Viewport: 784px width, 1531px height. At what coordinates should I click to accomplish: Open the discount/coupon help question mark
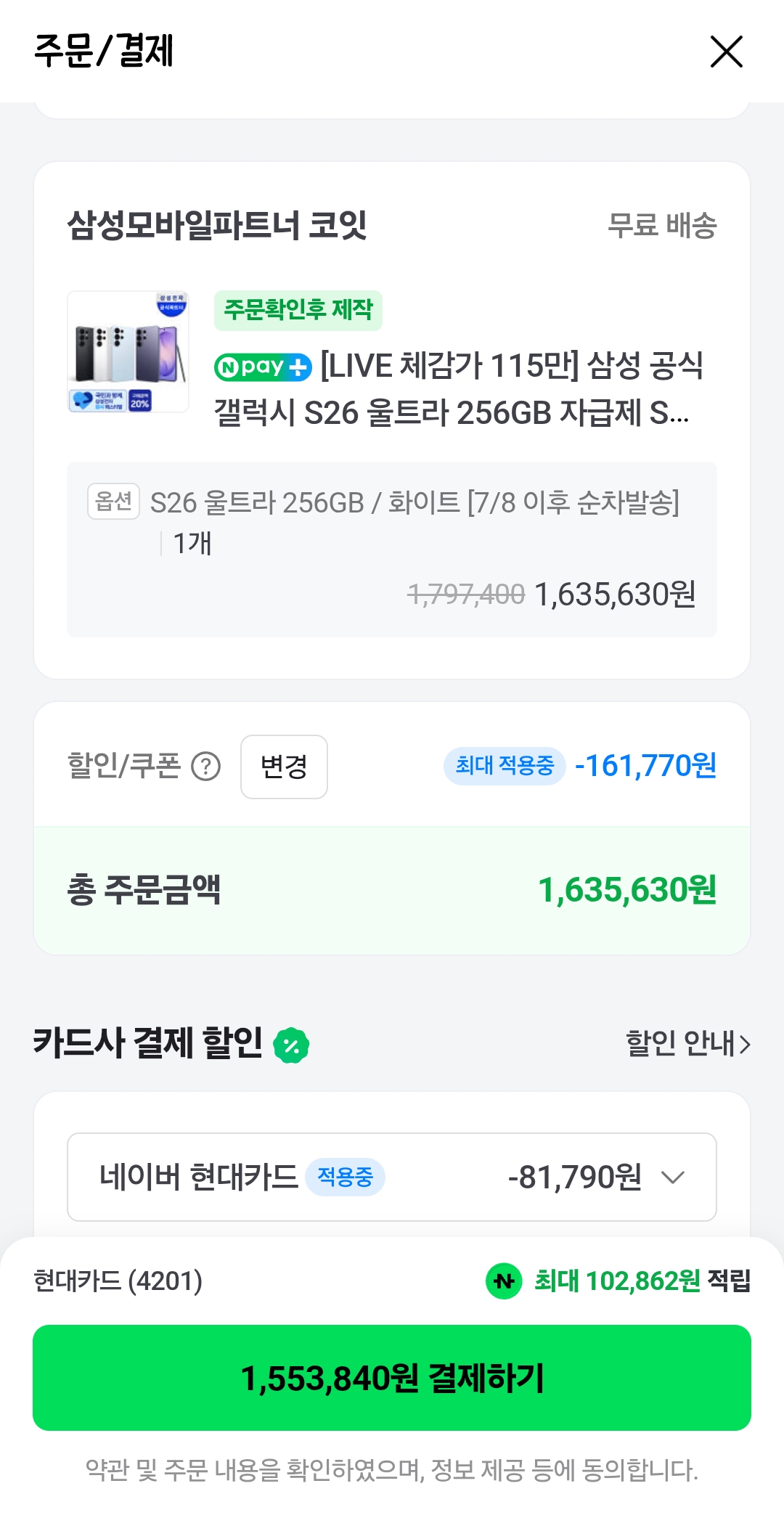pyautogui.click(x=205, y=767)
